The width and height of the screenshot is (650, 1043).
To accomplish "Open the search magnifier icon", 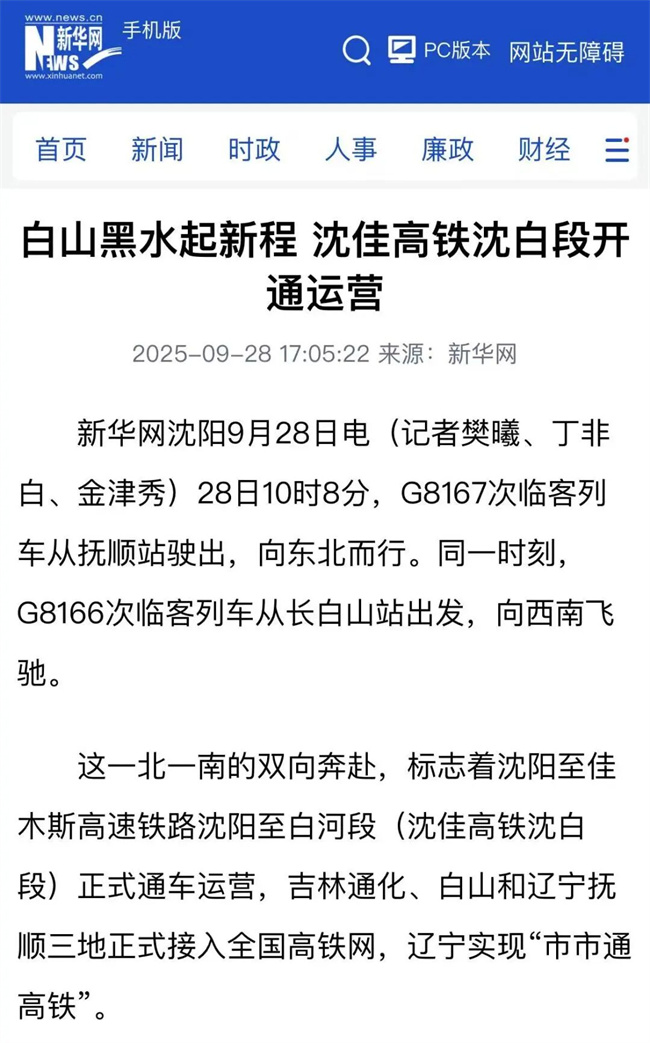I will click(x=357, y=50).
